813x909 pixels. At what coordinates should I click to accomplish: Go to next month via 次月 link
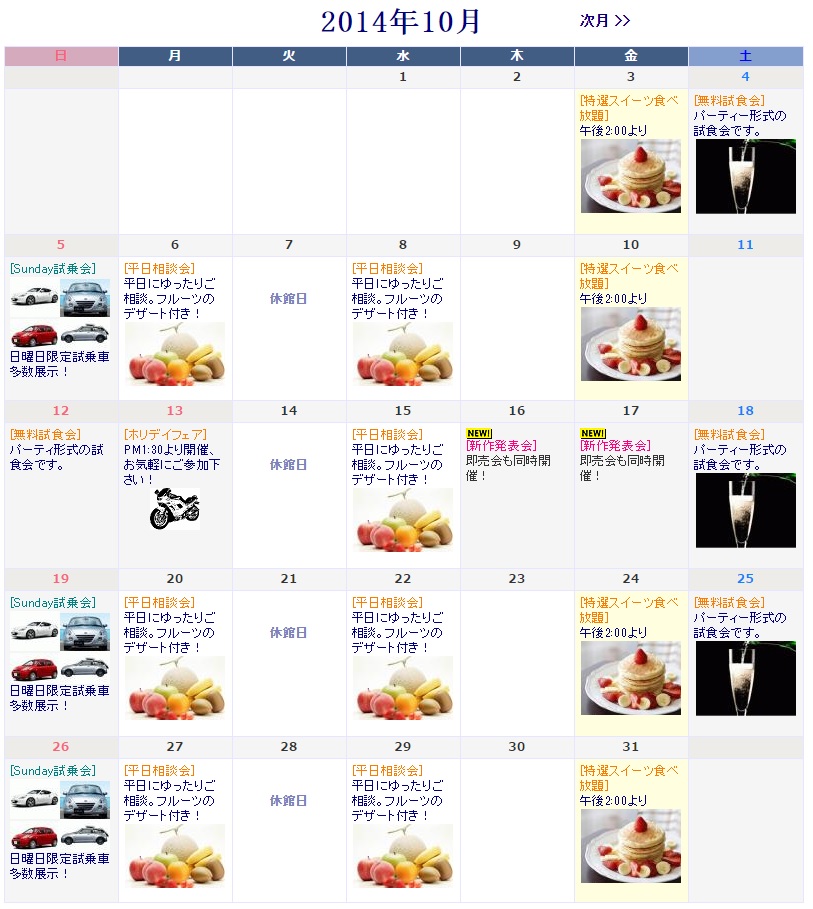point(604,20)
